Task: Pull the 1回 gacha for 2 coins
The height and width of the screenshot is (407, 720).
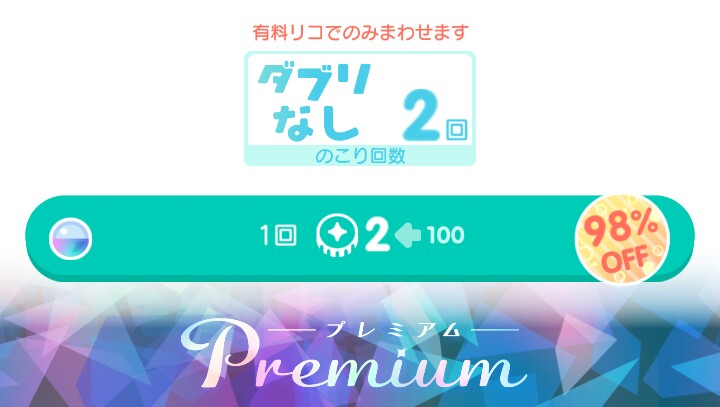Action: [360, 237]
